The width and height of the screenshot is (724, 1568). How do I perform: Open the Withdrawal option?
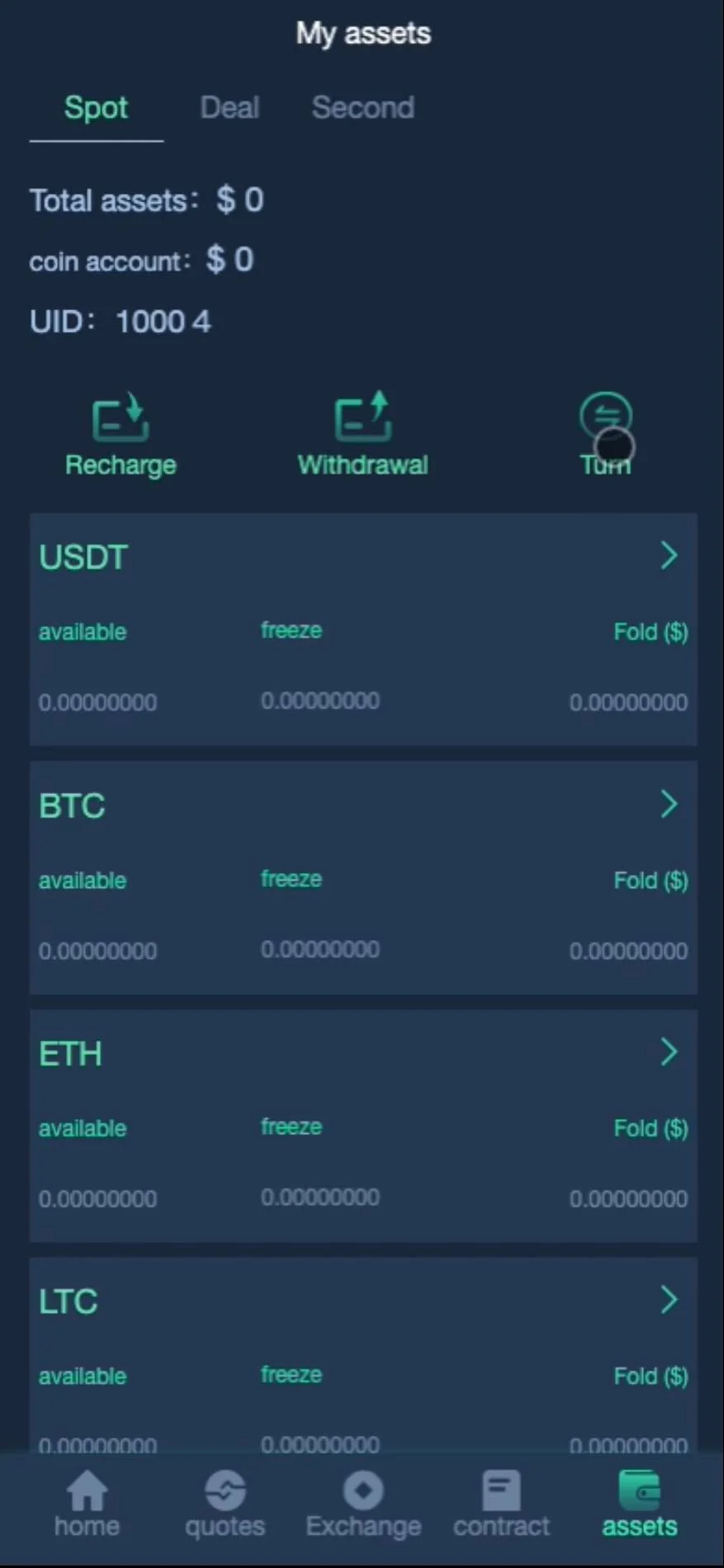click(x=362, y=435)
